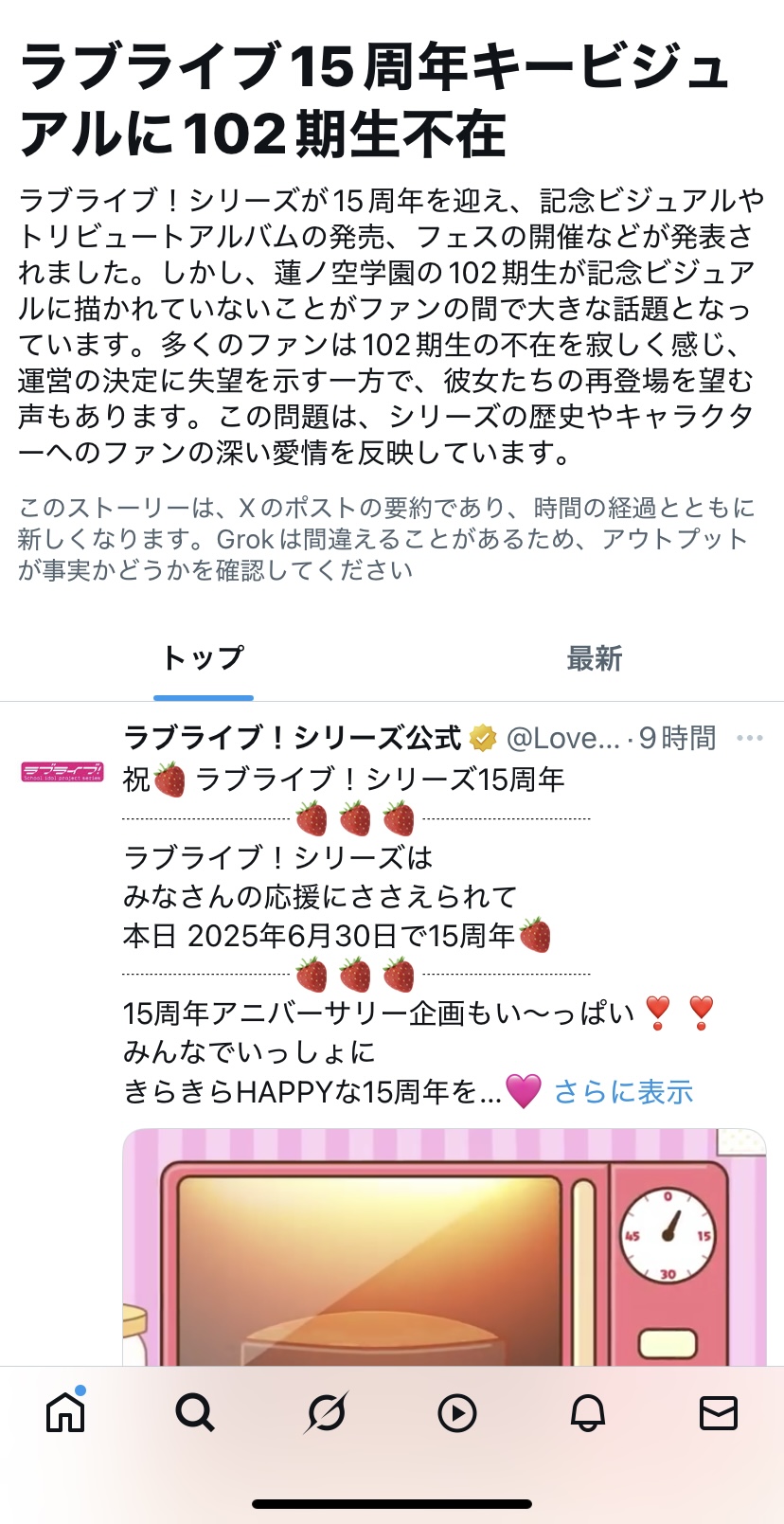This screenshot has width=784, height=1524.
Task: Open the Search tab
Action: (x=195, y=1413)
